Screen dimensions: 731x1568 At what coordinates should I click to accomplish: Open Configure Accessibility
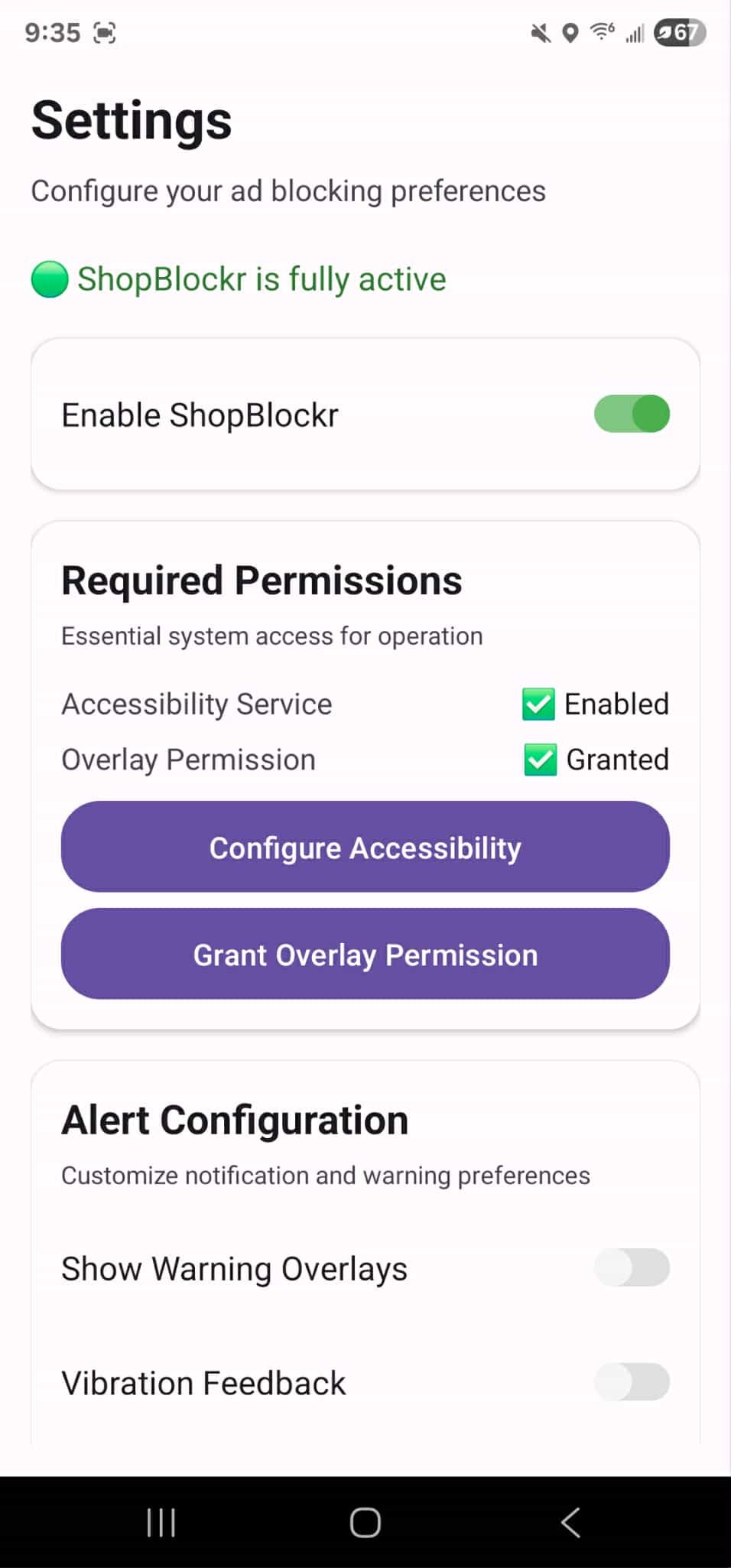click(x=365, y=847)
